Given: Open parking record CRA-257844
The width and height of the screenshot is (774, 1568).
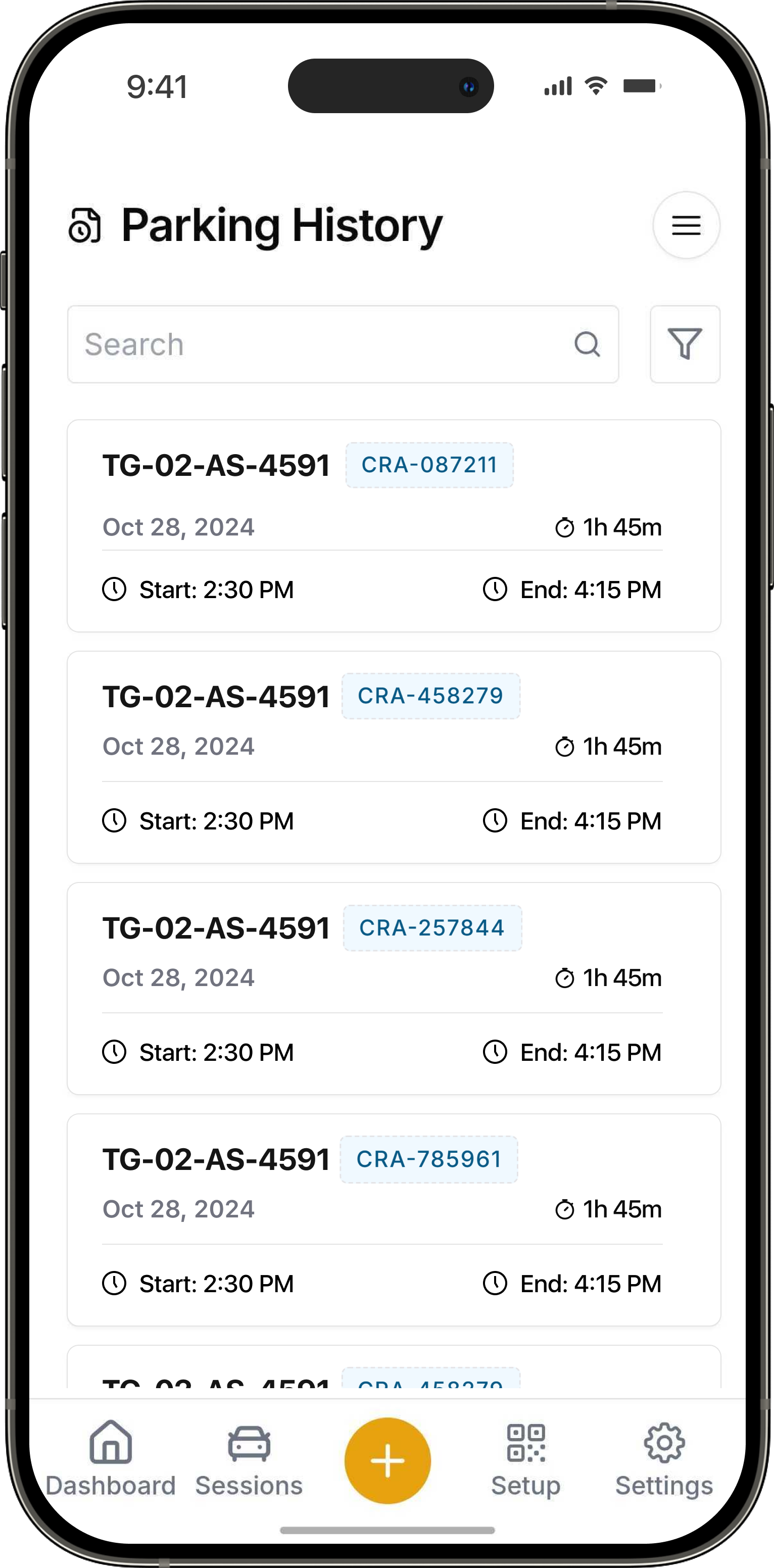Looking at the screenshot, I should pos(394,989).
